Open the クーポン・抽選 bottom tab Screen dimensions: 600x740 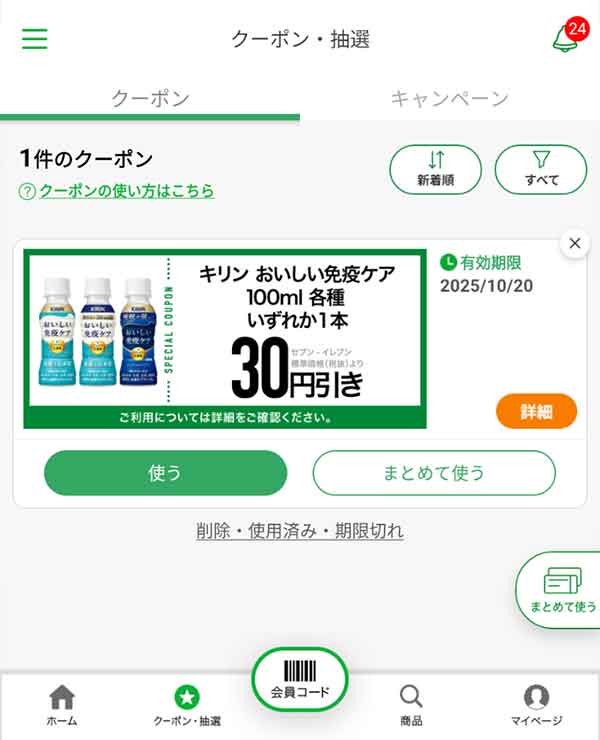pos(187,704)
